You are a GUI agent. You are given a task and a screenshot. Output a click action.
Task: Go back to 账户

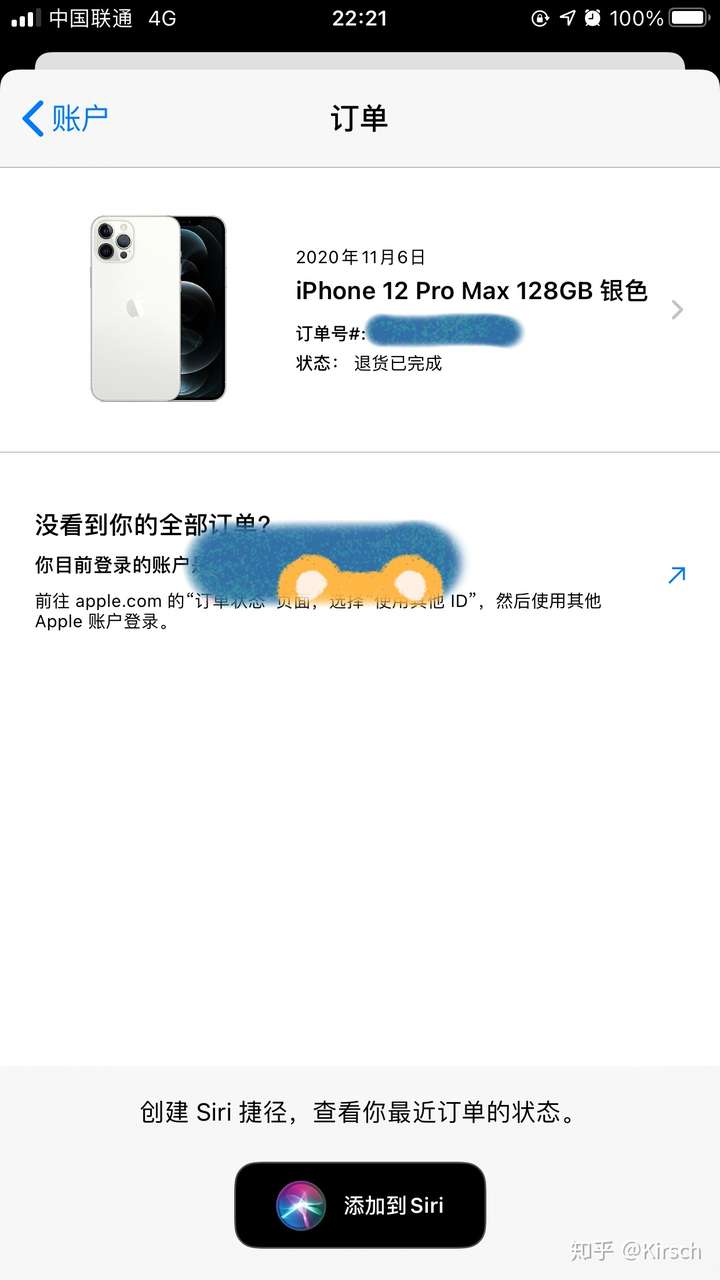point(65,118)
